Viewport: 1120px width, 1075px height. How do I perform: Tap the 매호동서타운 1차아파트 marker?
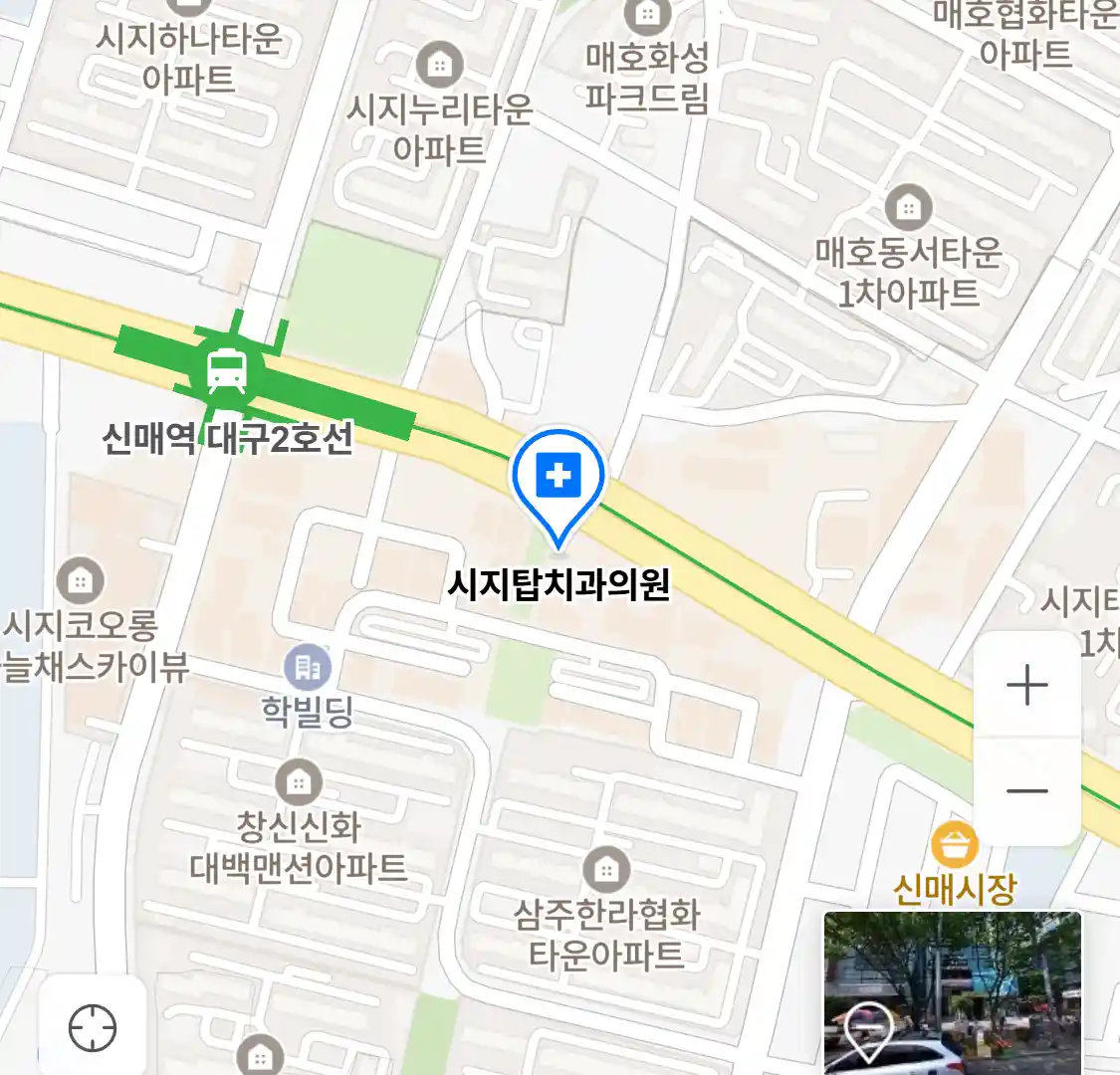tap(908, 208)
